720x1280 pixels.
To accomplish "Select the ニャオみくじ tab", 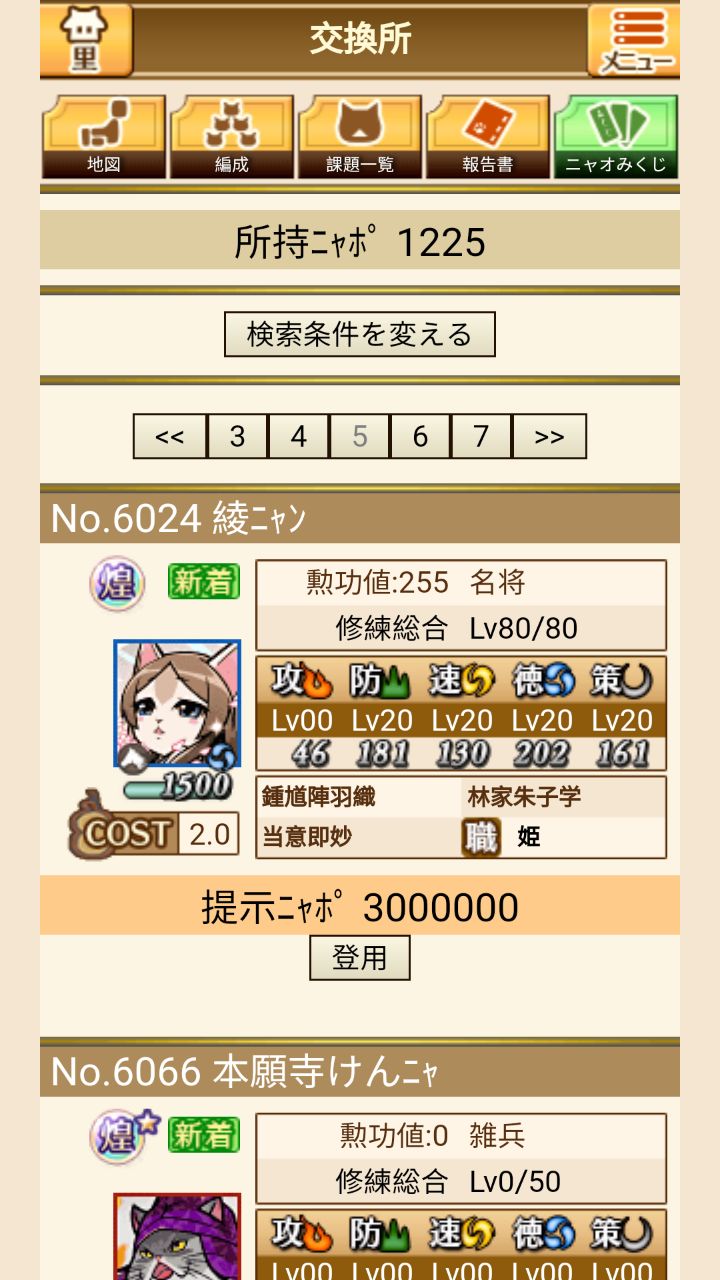I will pos(616,137).
